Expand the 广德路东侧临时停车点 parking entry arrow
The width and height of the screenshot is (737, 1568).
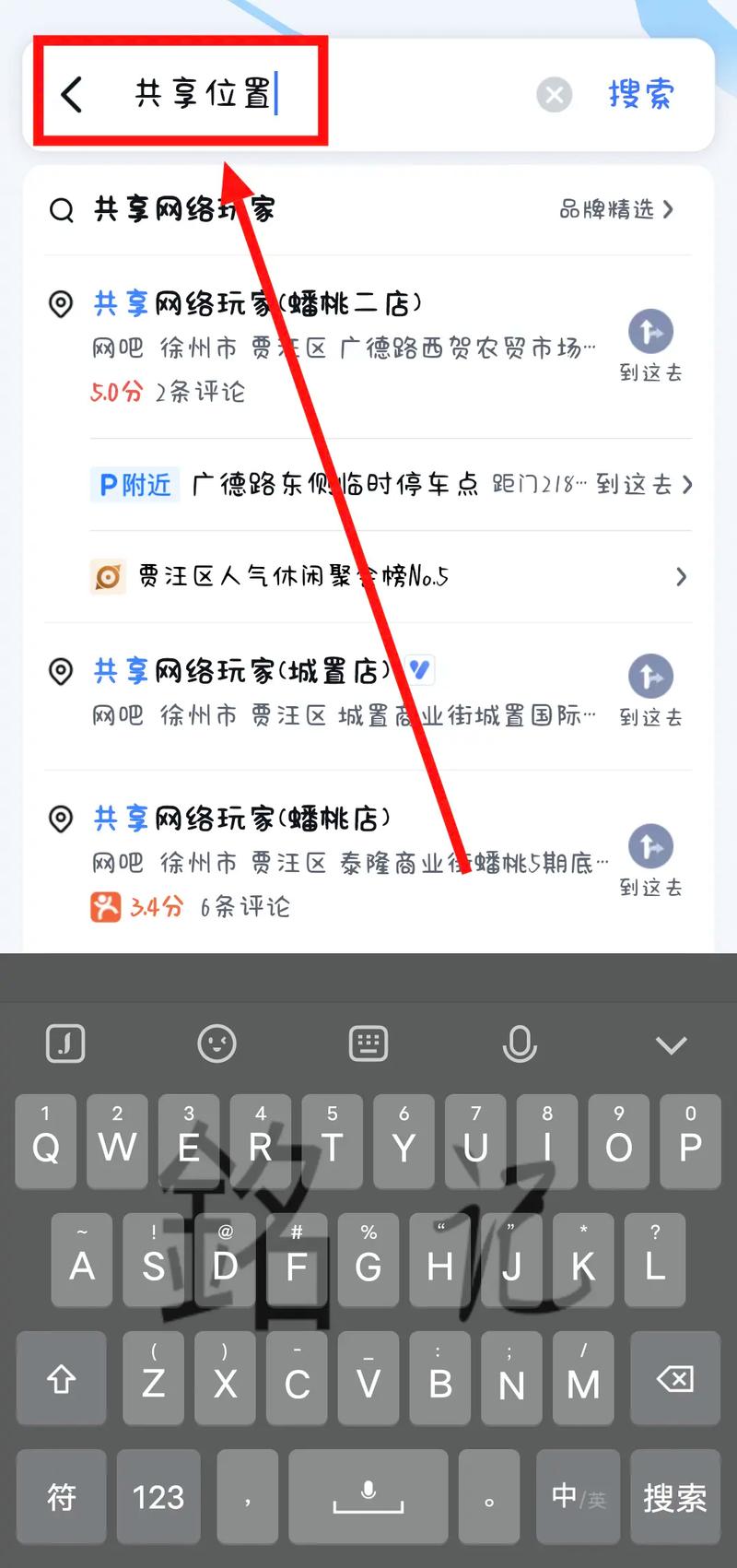pos(689,484)
